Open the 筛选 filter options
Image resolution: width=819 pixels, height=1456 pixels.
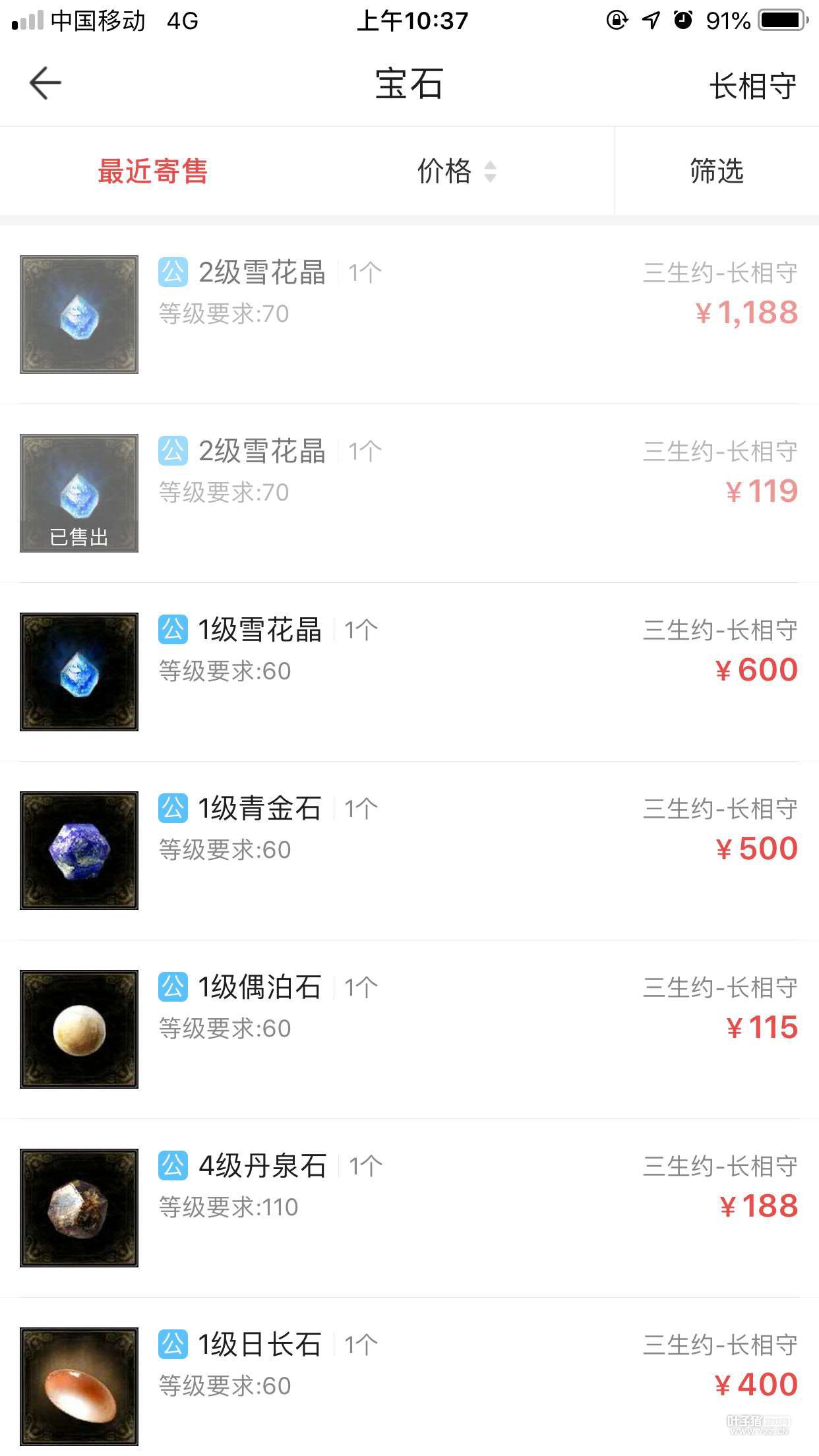[x=717, y=171]
